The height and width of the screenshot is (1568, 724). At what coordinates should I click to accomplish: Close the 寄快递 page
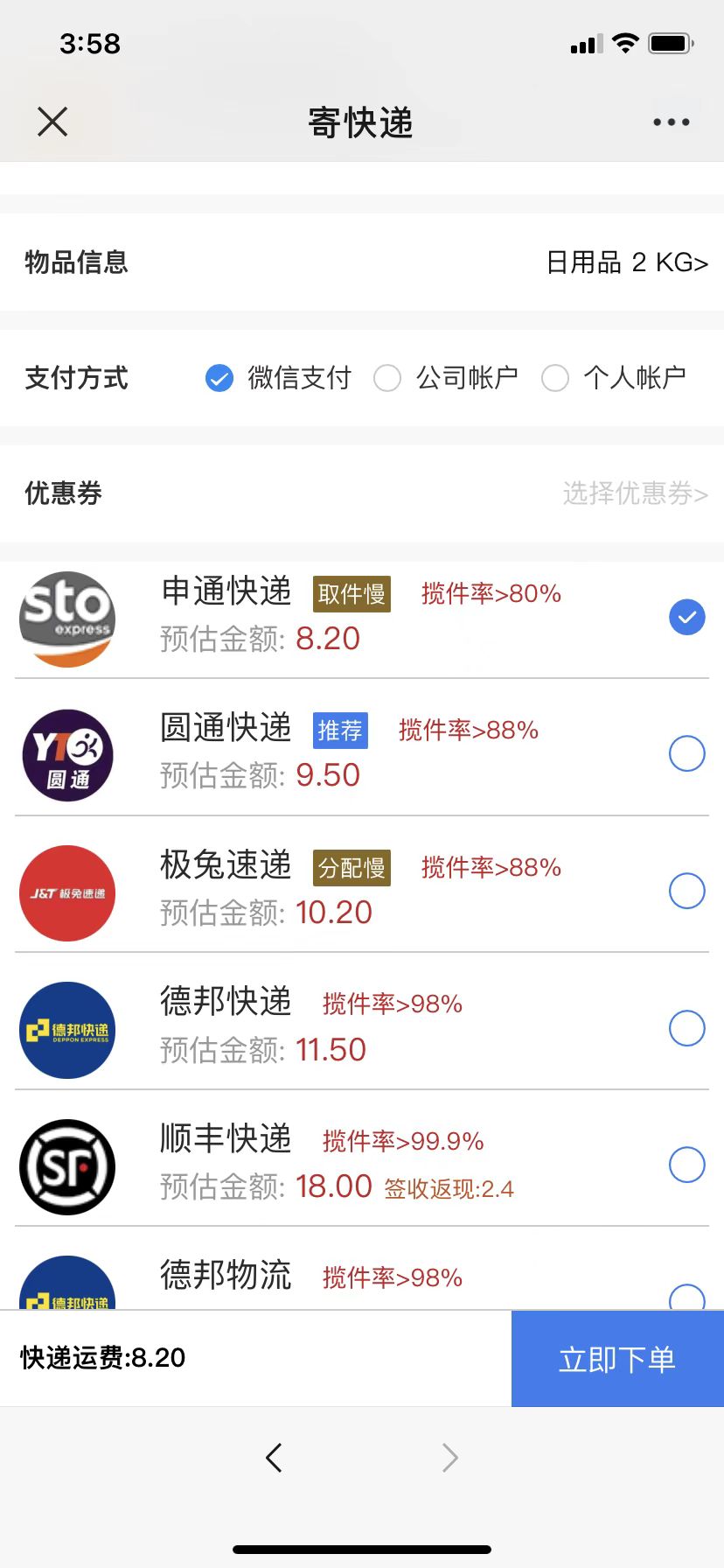[x=52, y=122]
